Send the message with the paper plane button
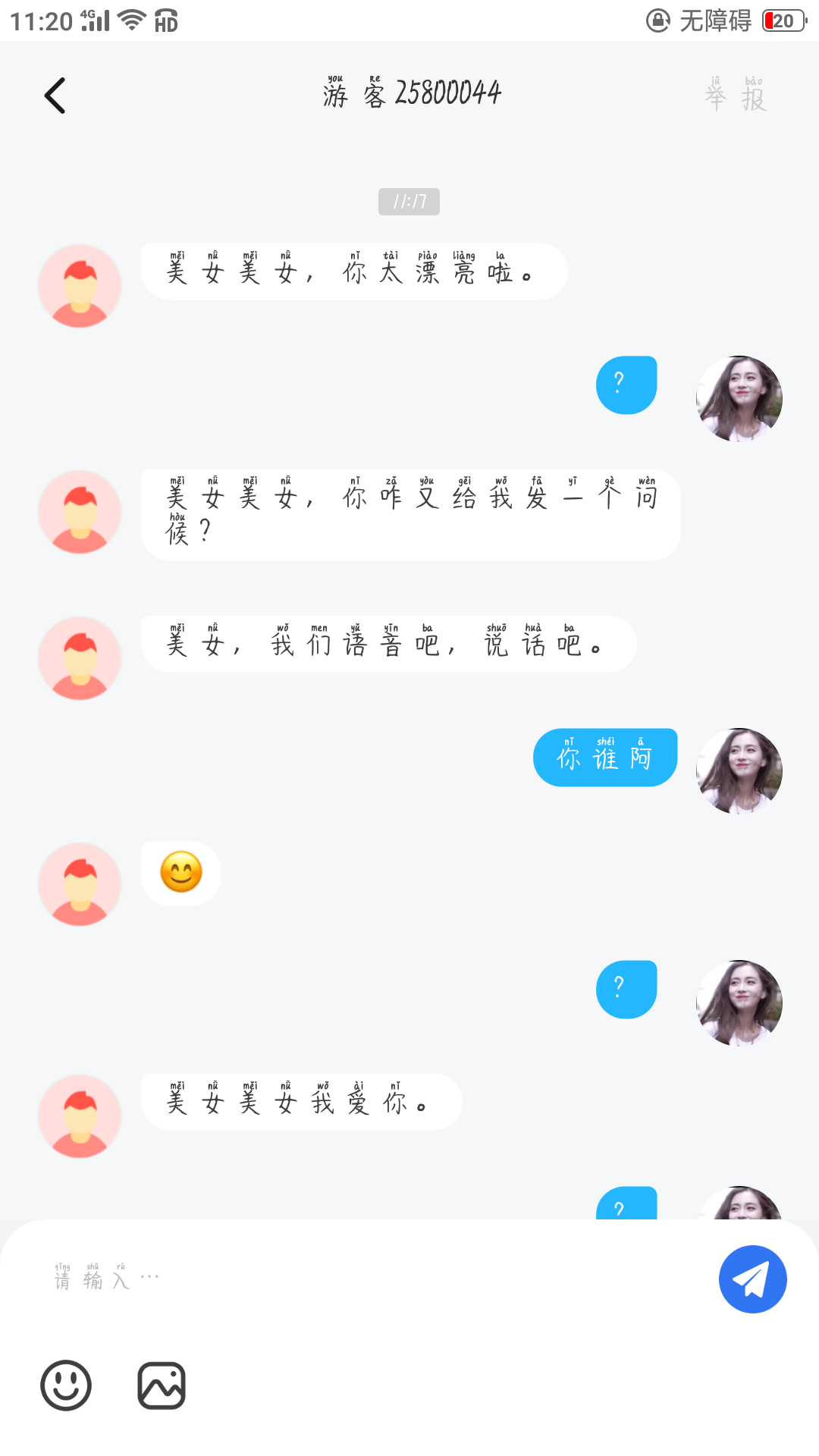Image resolution: width=819 pixels, height=1456 pixels. click(752, 1279)
